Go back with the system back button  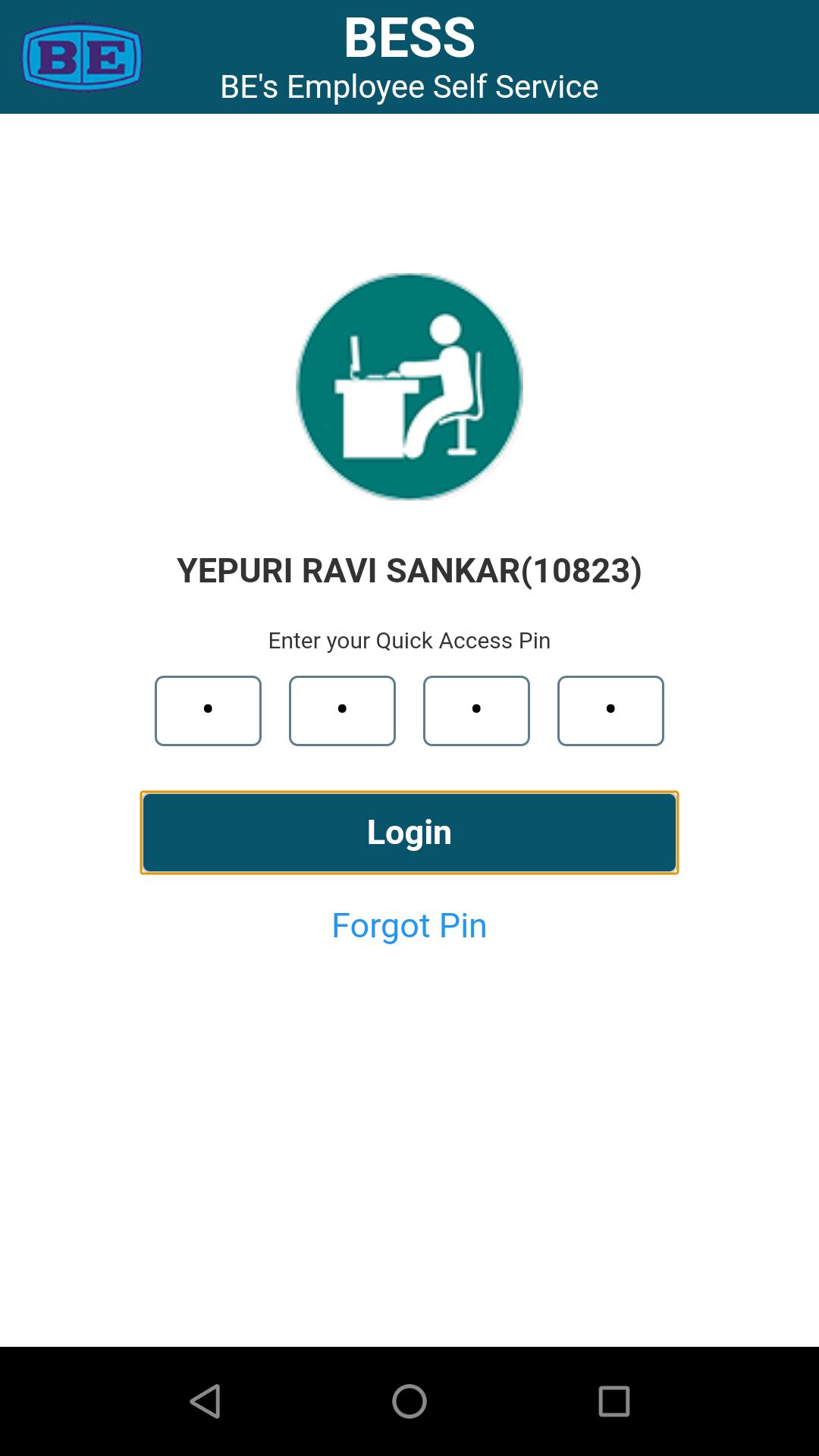(205, 1401)
